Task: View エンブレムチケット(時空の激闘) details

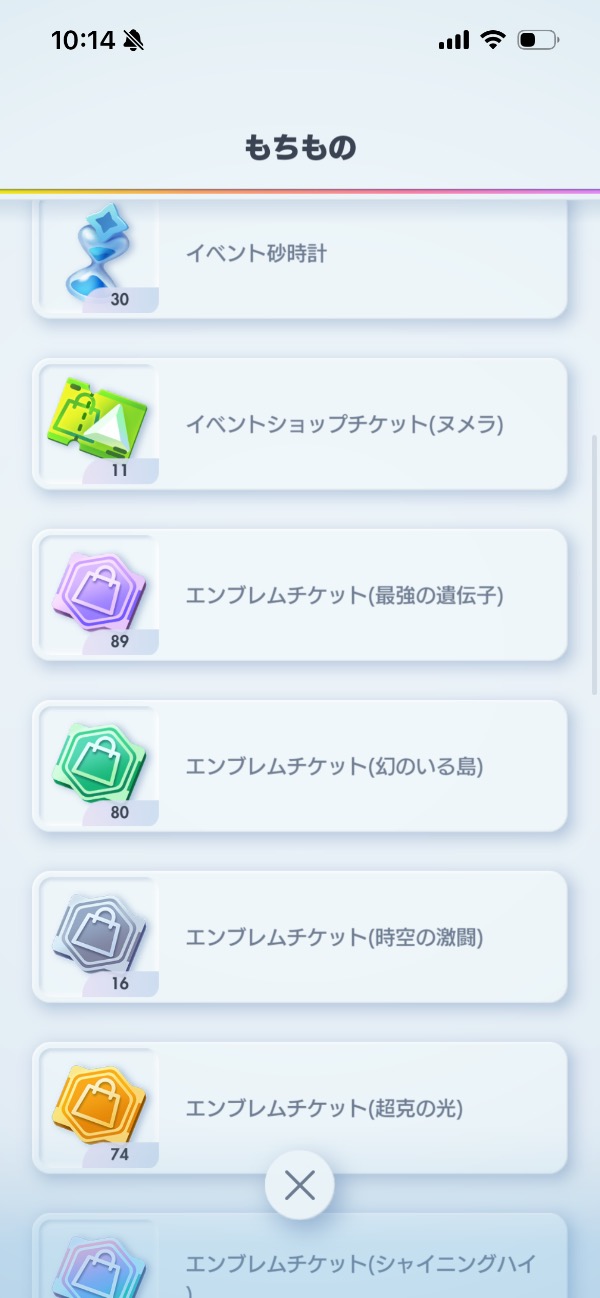Action: 300,937
